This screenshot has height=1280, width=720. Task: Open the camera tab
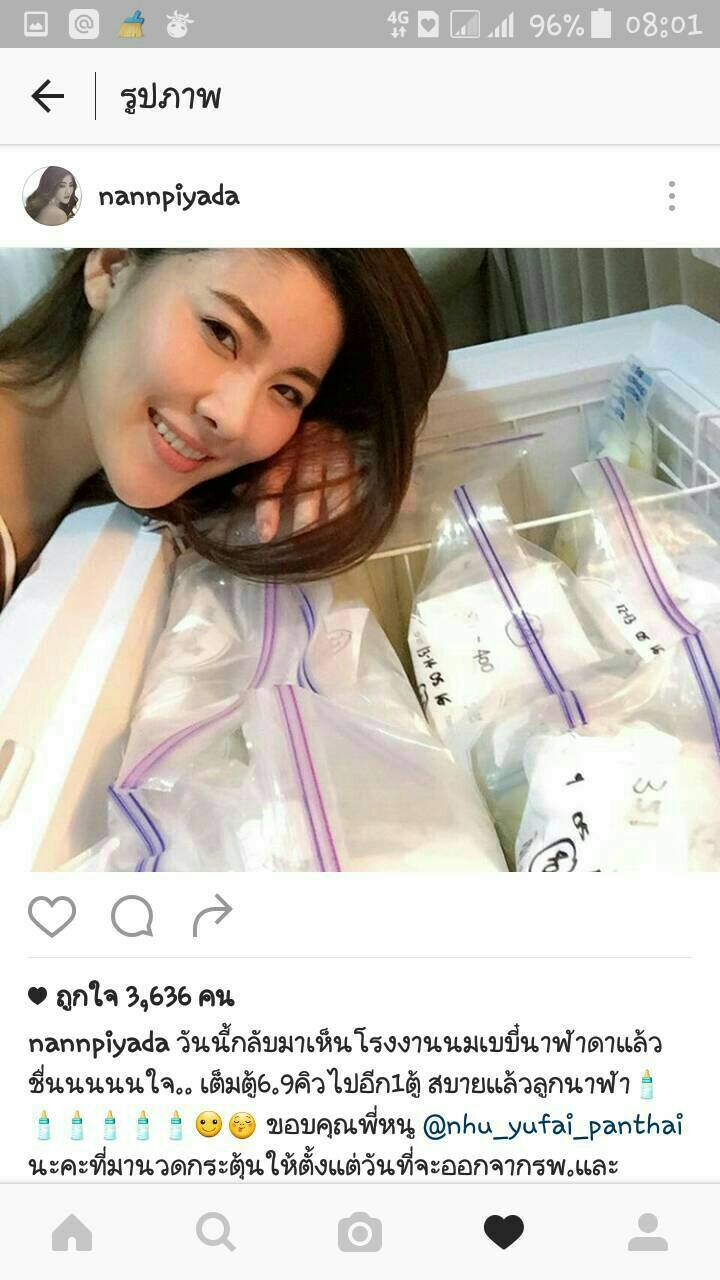pyautogui.click(x=360, y=1233)
